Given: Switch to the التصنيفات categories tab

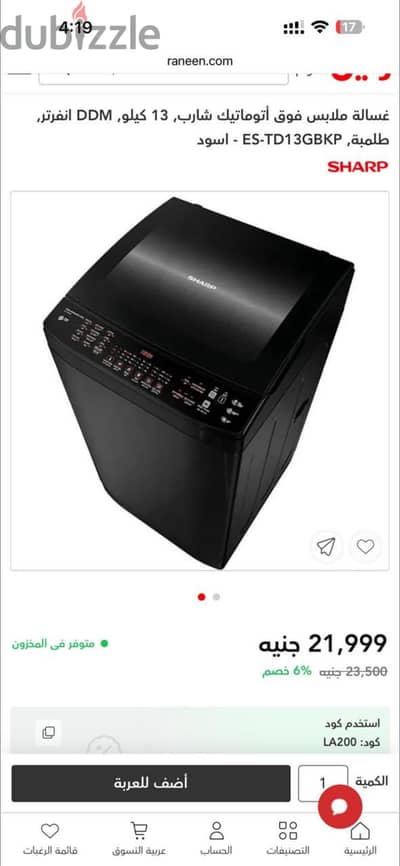Looking at the screenshot, I should tap(288, 838).
